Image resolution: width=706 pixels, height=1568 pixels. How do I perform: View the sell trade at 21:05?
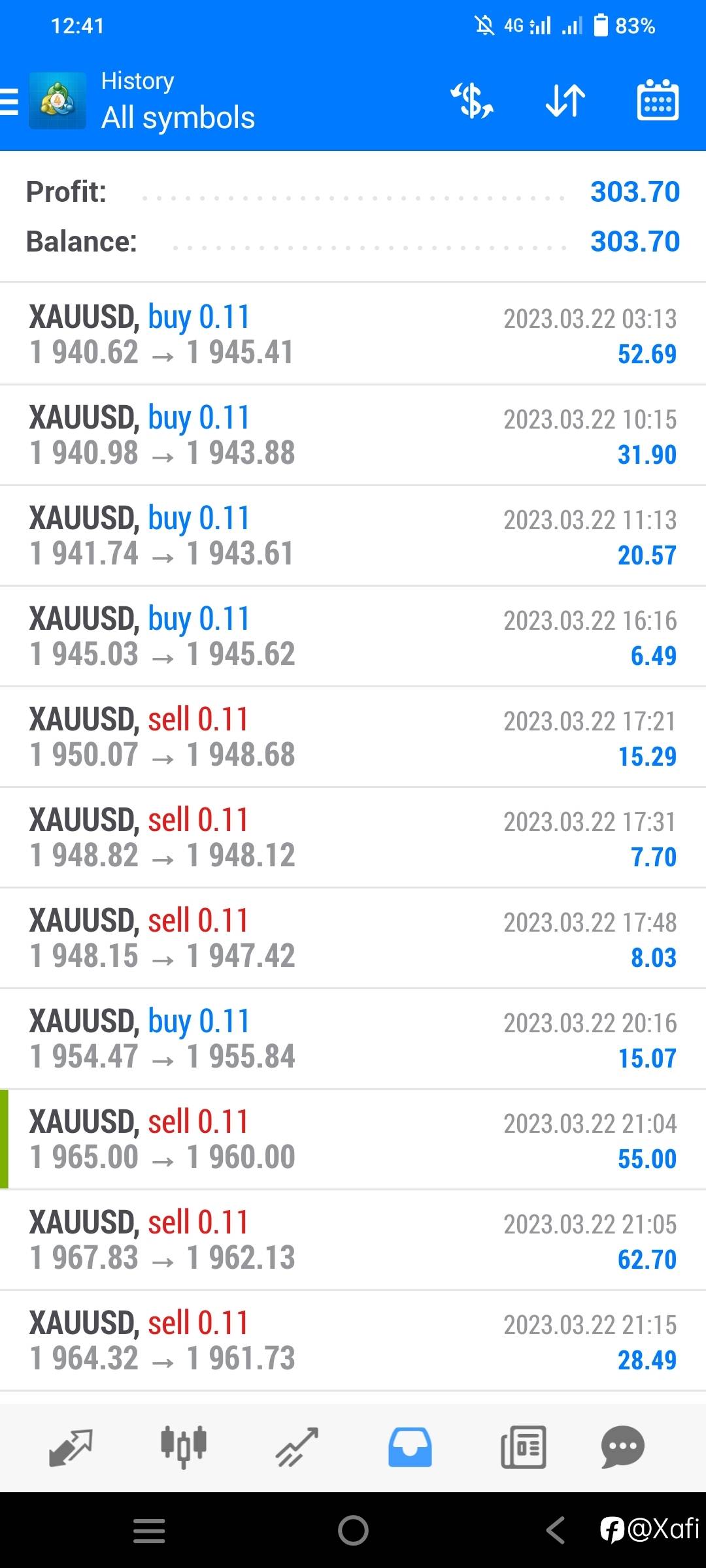[x=353, y=1240]
